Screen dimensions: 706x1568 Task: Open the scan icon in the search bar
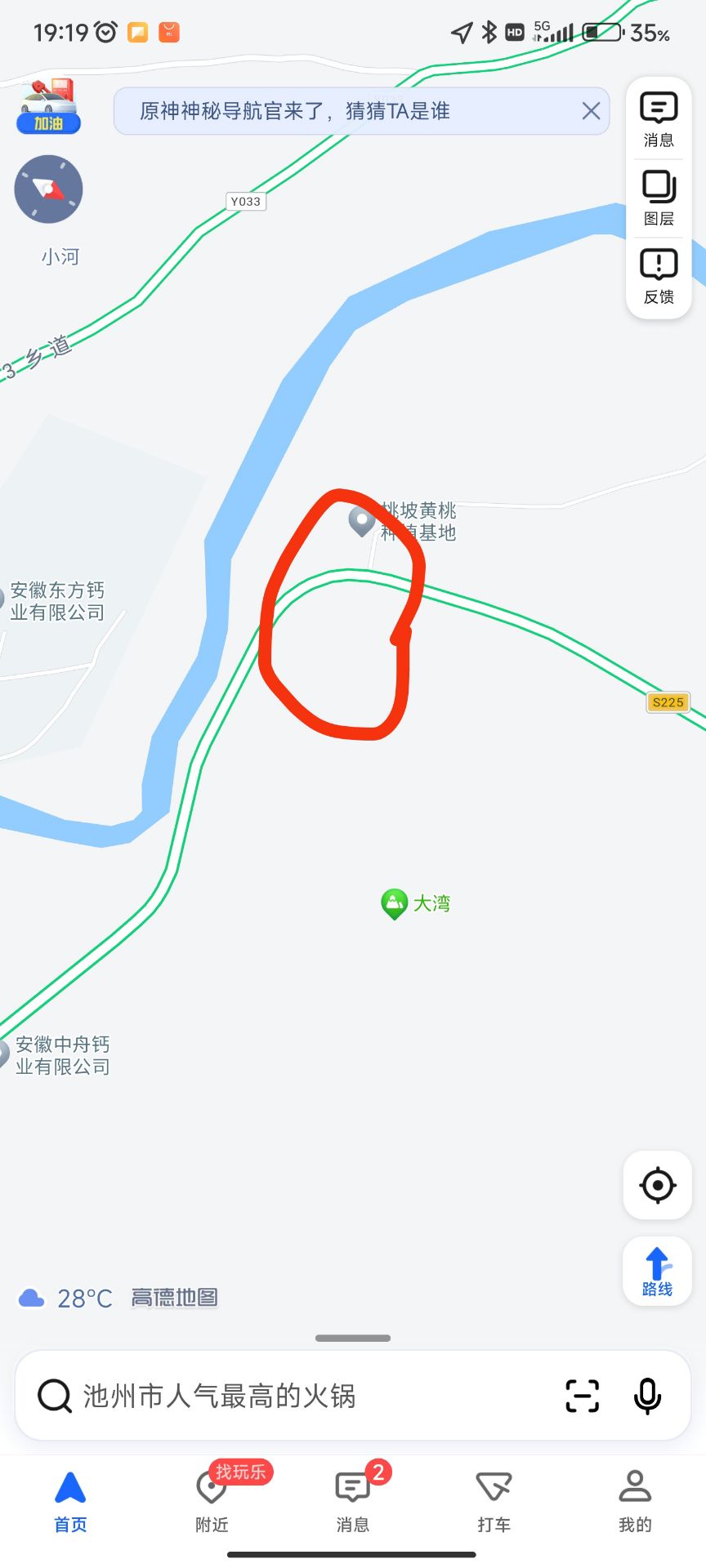[583, 1396]
